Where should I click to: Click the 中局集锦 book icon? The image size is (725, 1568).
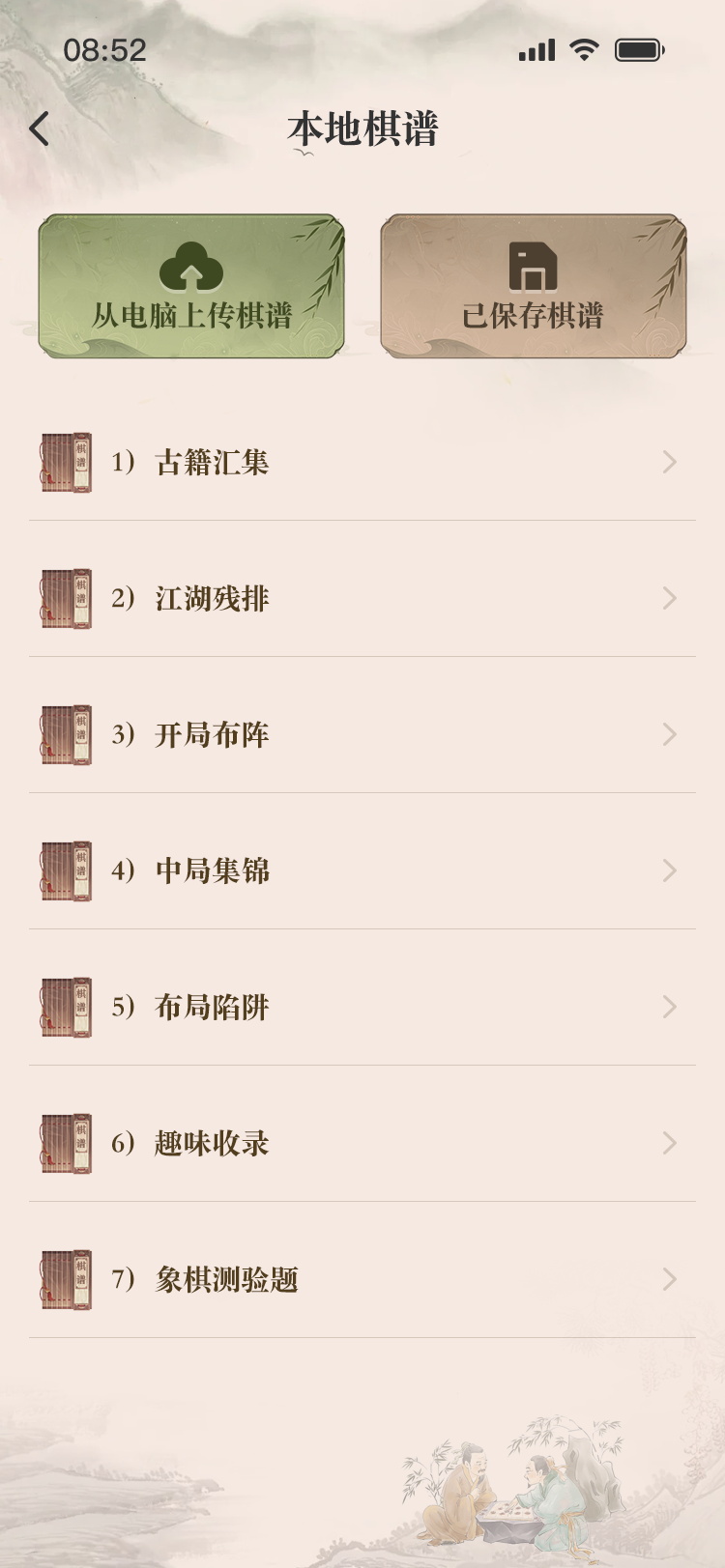[65, 870]
